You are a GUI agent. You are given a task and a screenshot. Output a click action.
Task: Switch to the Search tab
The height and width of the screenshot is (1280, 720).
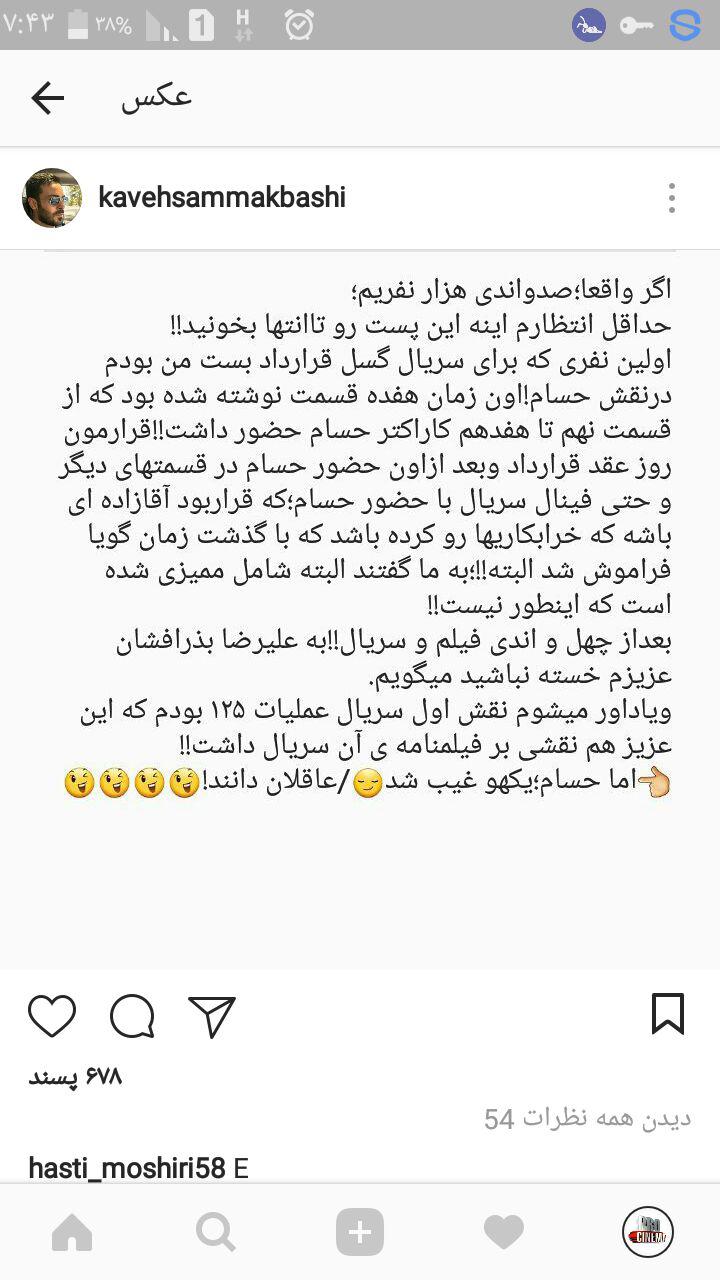(216, 1233)
